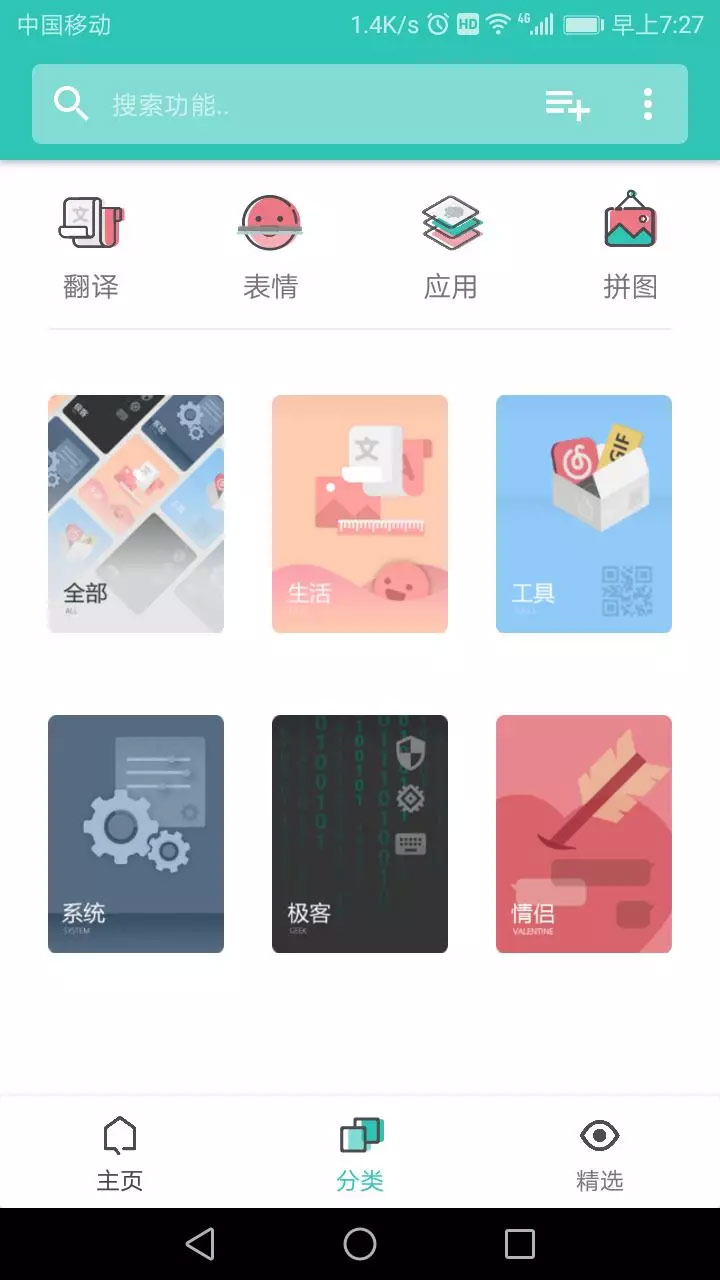Expand the 极客 geek category card
This screenshot has width=720, height=1280.
pos(359,833)
